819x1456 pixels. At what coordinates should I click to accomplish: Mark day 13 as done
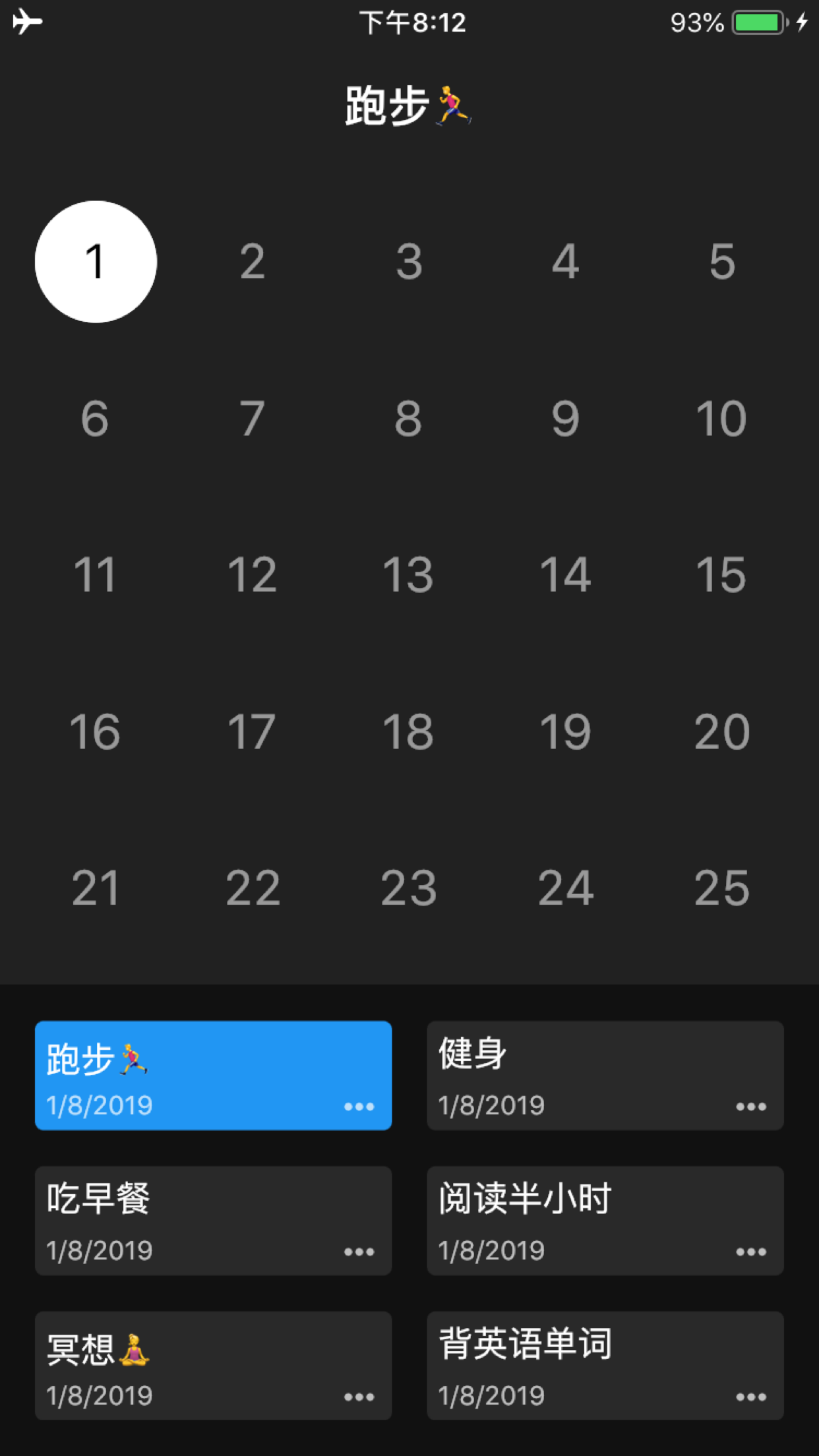point(408,574)
